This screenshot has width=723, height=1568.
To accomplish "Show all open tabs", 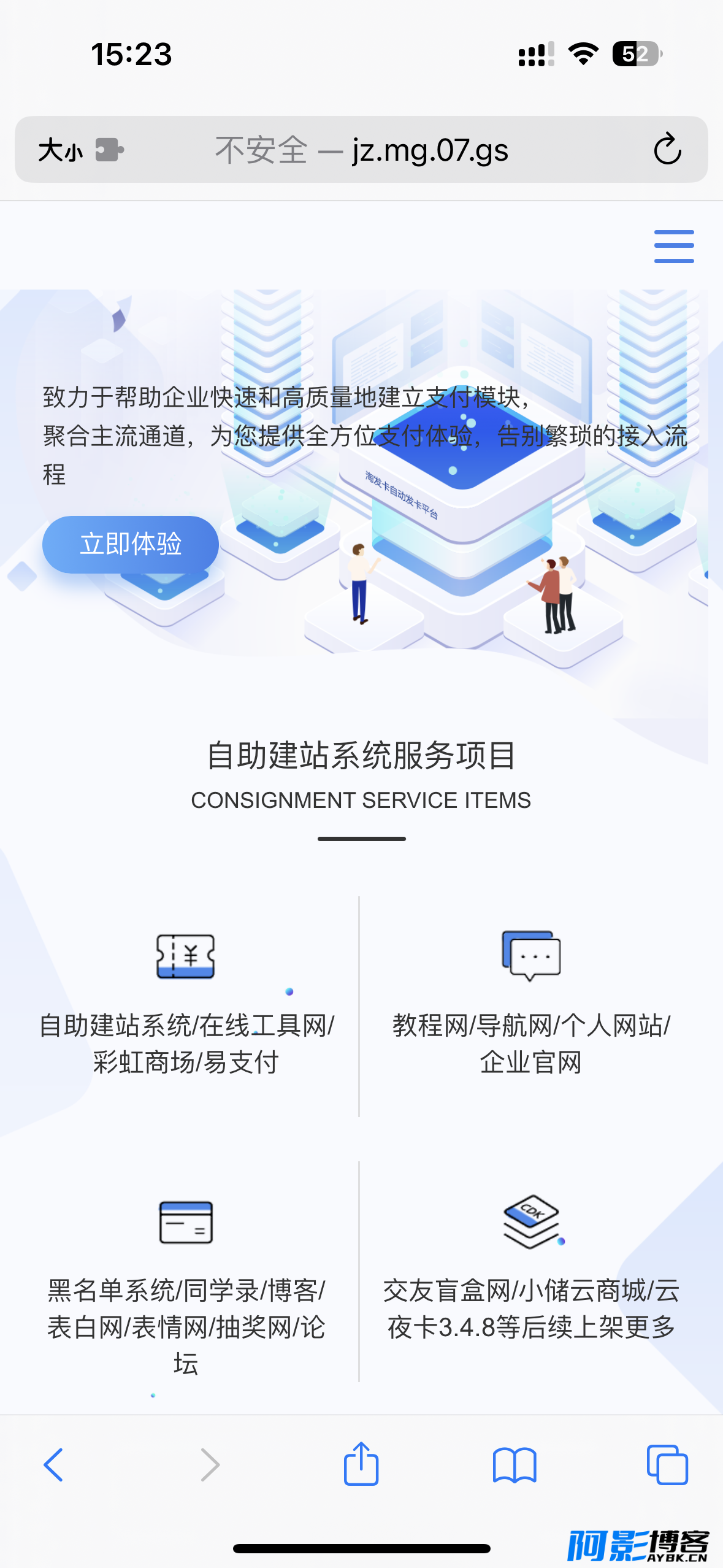I will click(x=667, y=1465).
